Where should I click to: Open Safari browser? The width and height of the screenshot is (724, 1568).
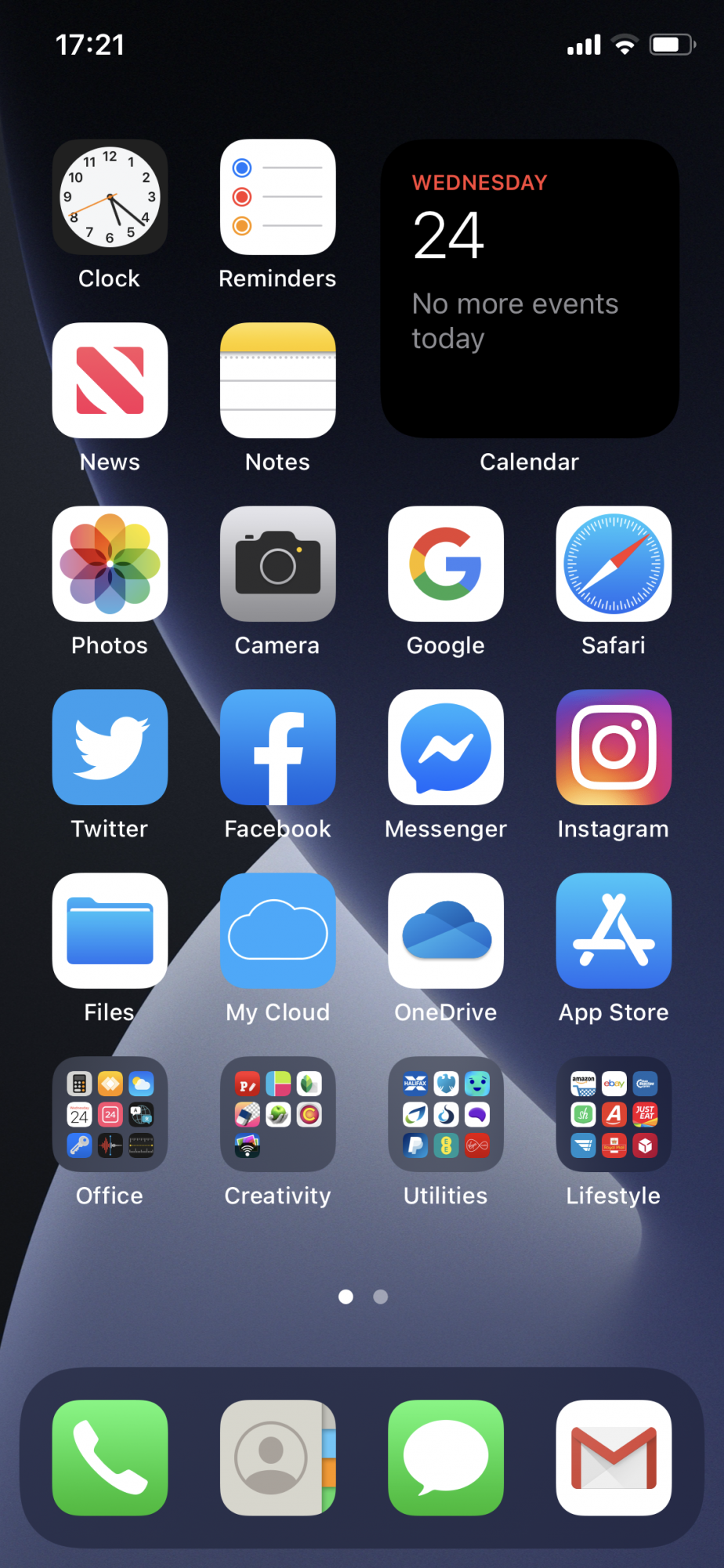(x=614, y=564)
